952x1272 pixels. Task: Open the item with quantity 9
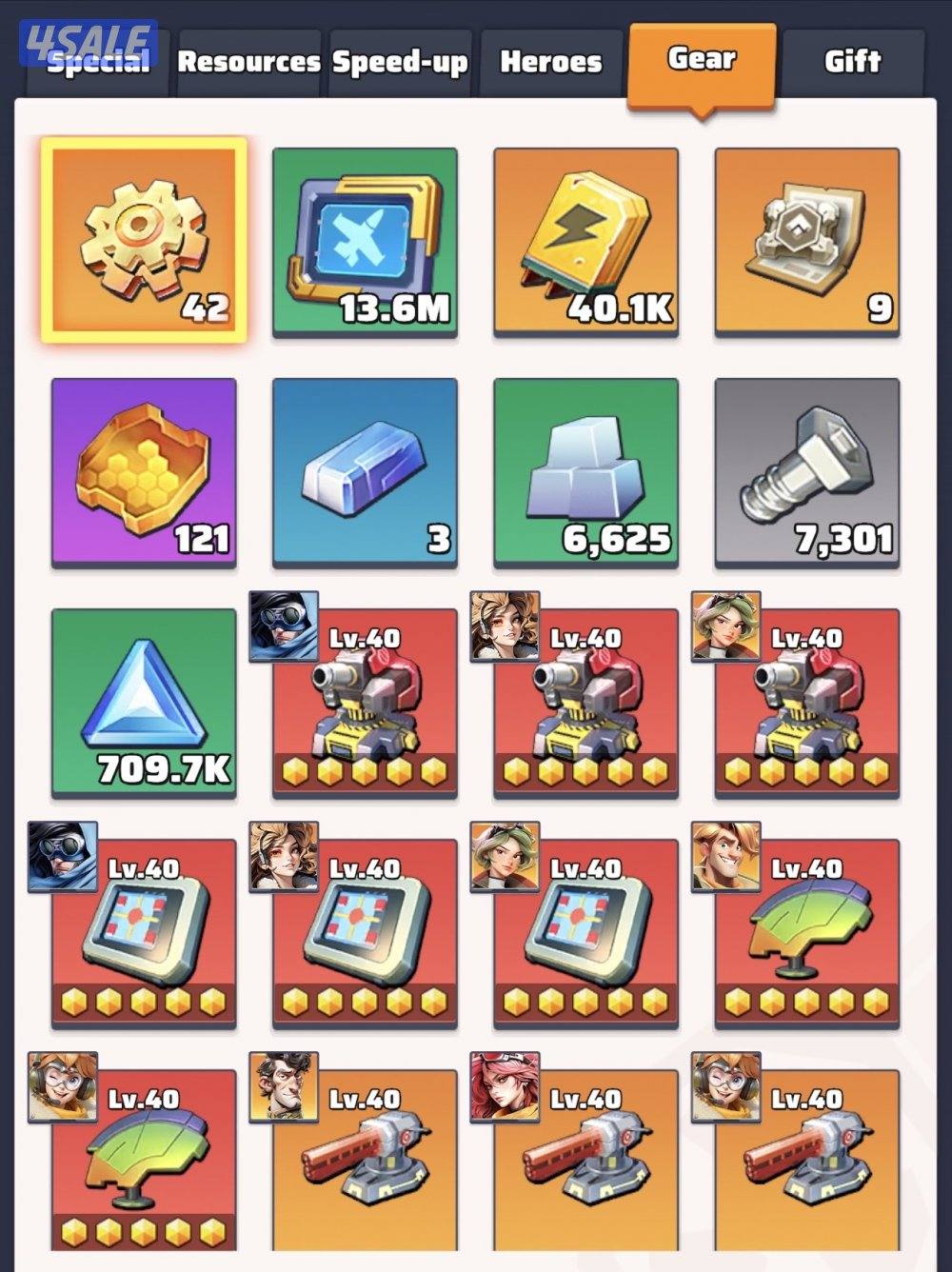[806, 240]
